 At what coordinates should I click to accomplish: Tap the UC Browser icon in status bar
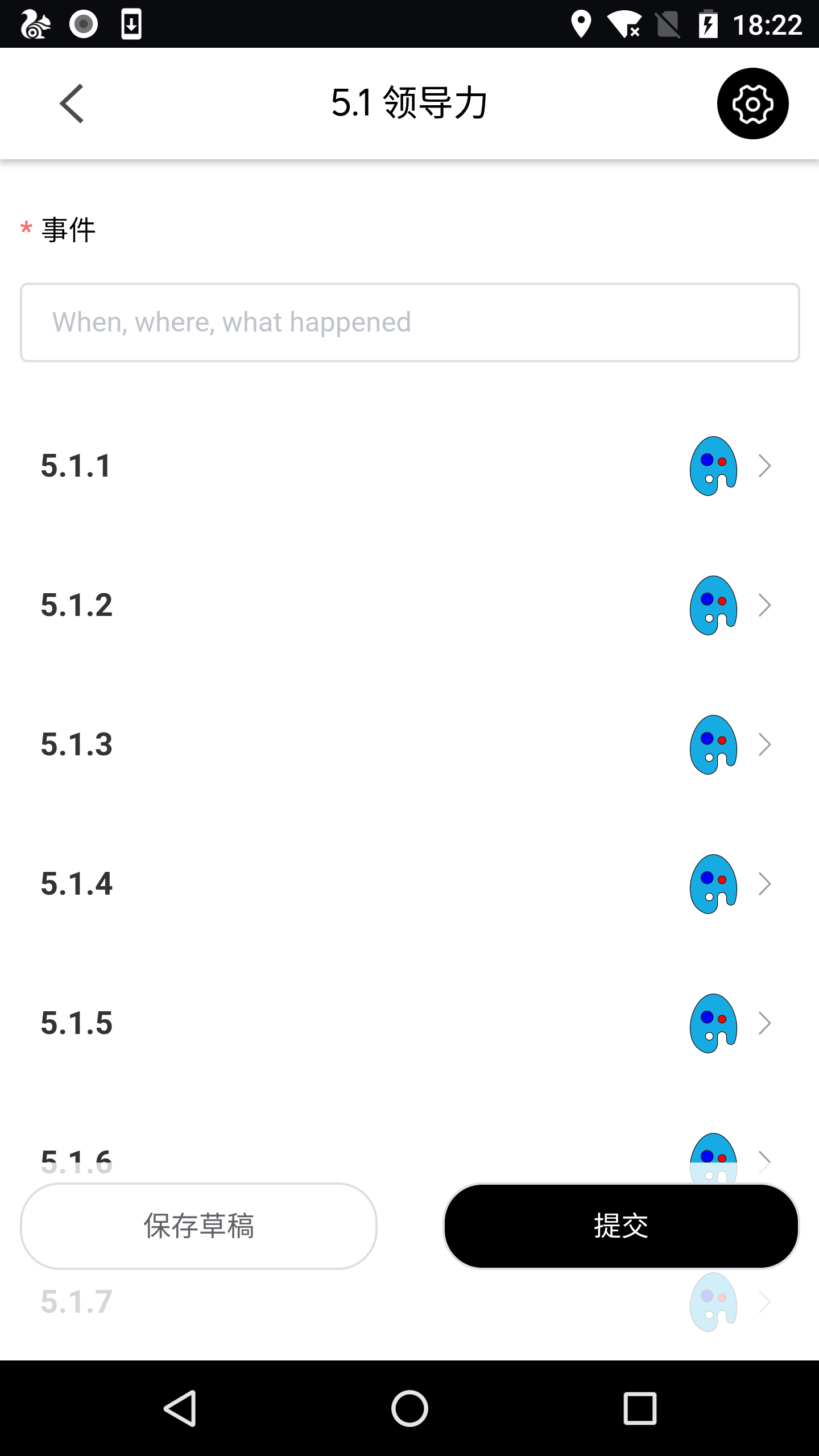[x=35, y=24]
